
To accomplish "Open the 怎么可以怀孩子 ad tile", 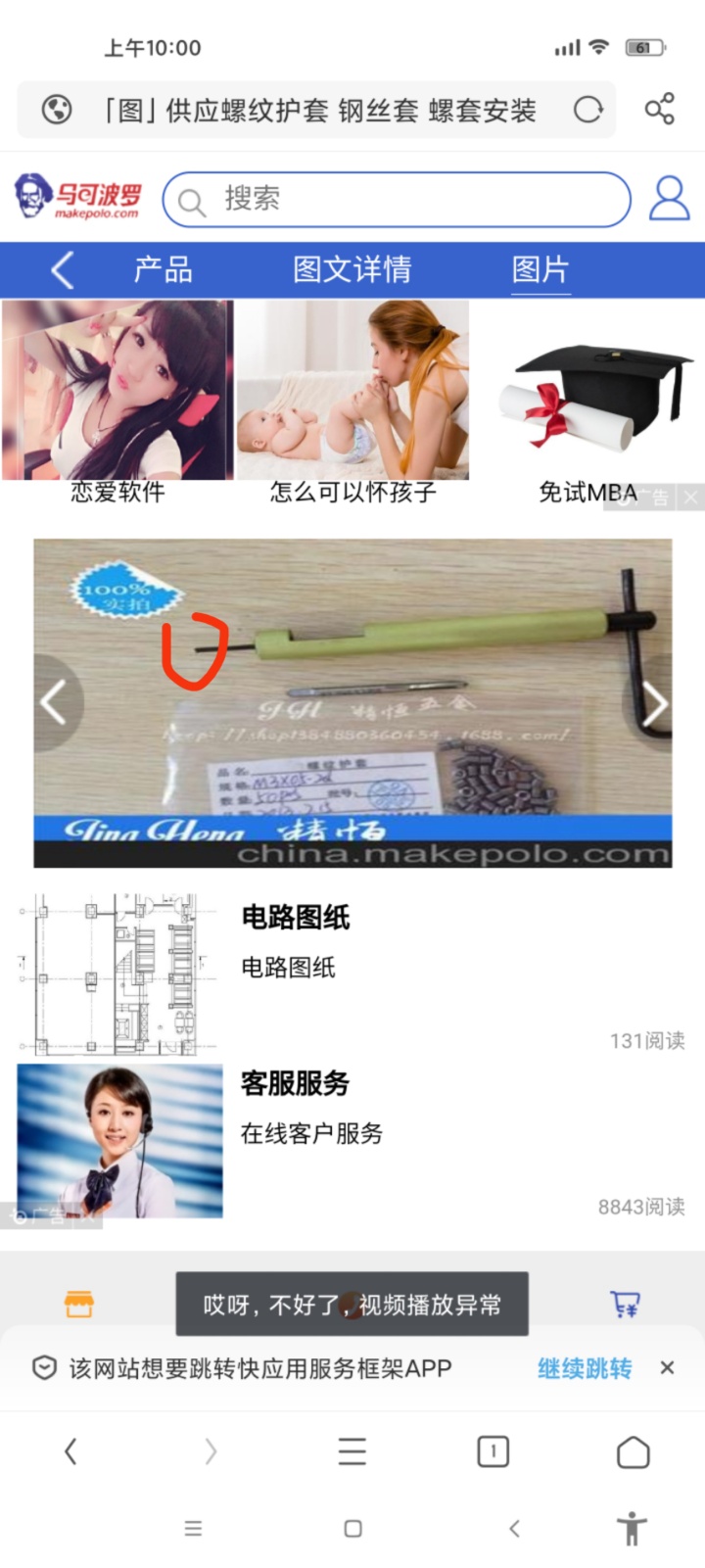I will tap(352, 402).
